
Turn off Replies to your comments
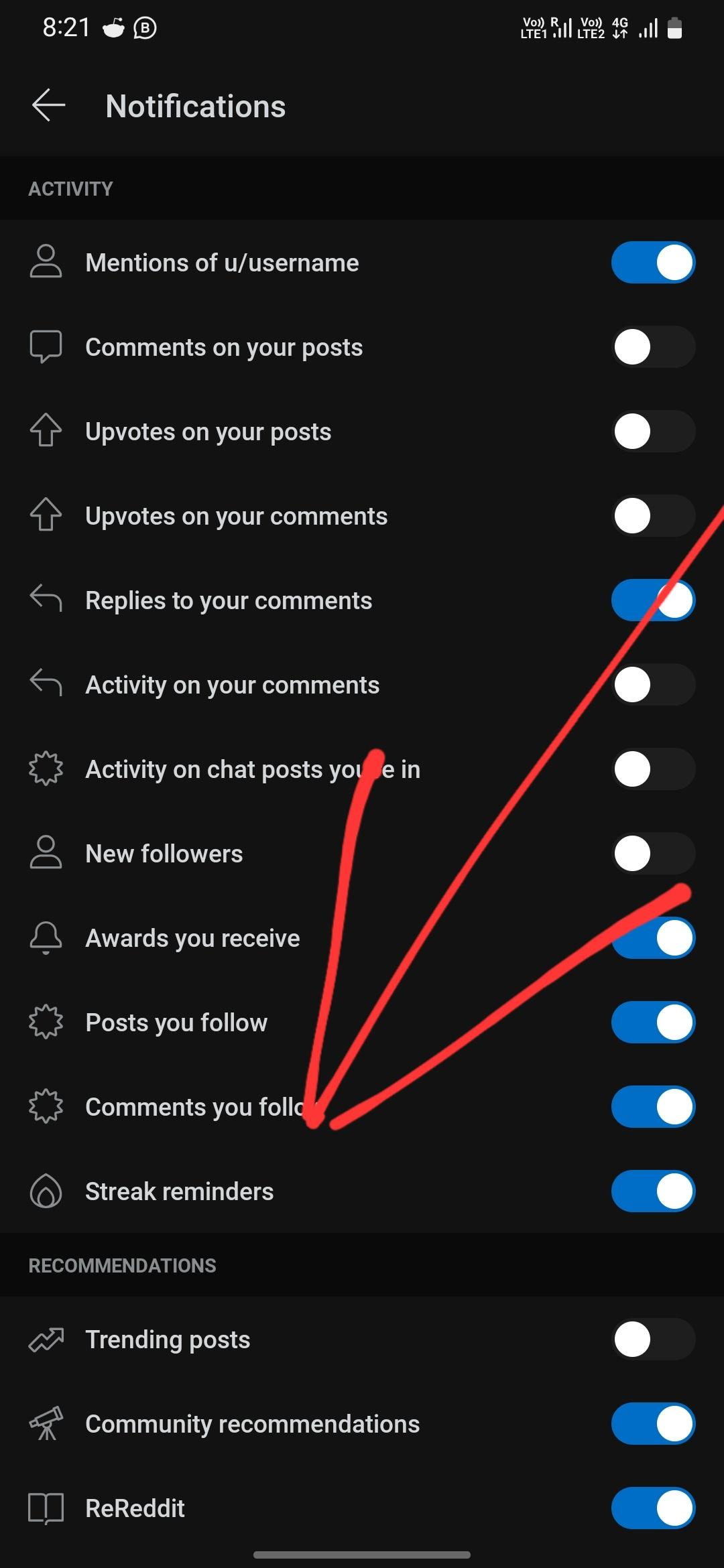[653, 600]
